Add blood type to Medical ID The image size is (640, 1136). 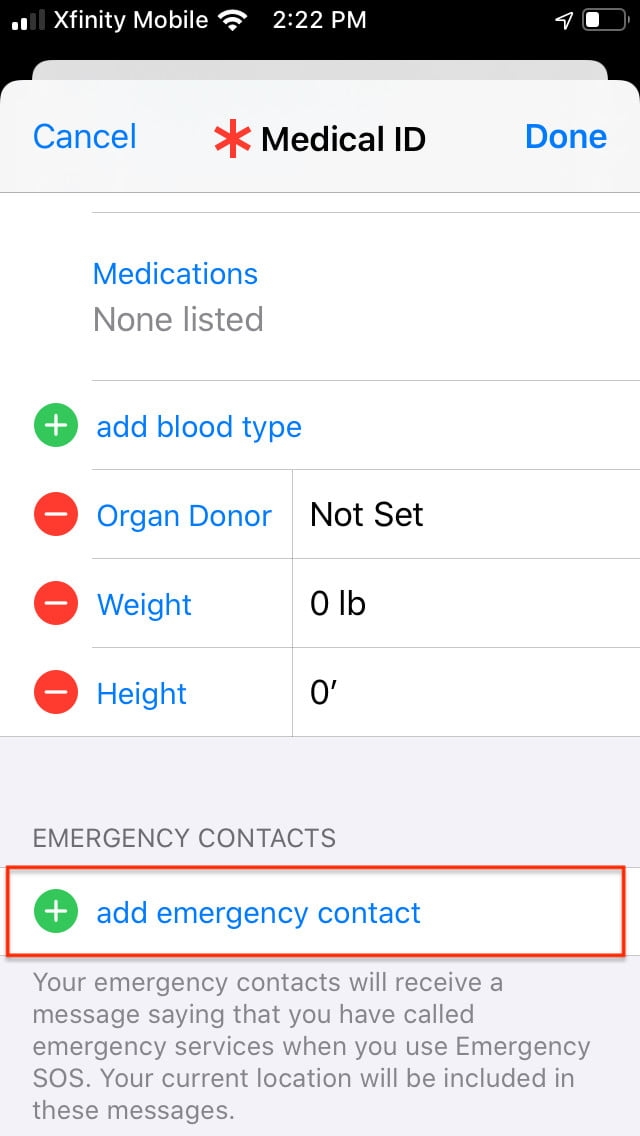(198, 427)
